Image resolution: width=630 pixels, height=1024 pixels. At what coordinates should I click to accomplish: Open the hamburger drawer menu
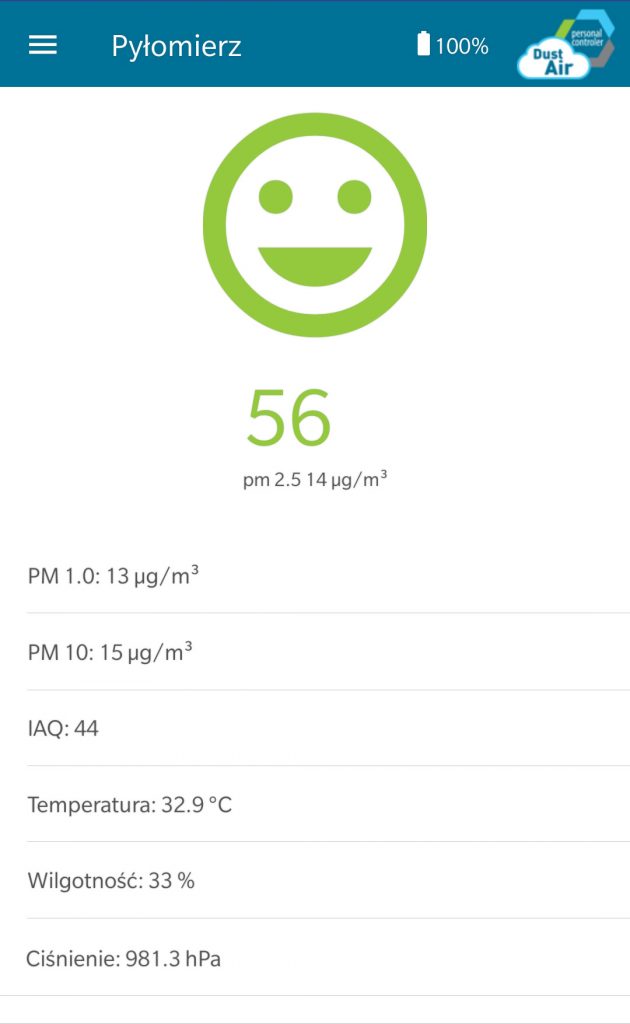[x=43, y=45]
